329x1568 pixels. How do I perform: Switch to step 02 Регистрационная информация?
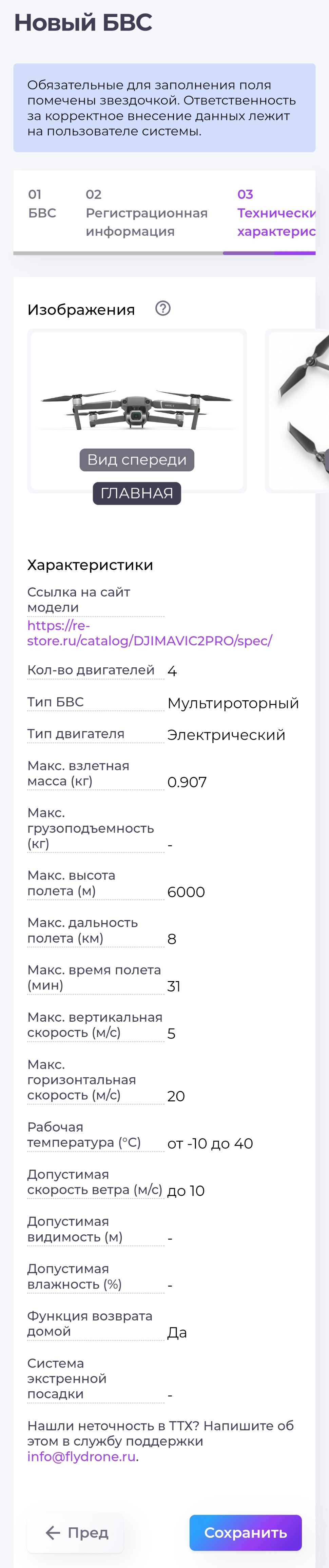click(146, 213)
